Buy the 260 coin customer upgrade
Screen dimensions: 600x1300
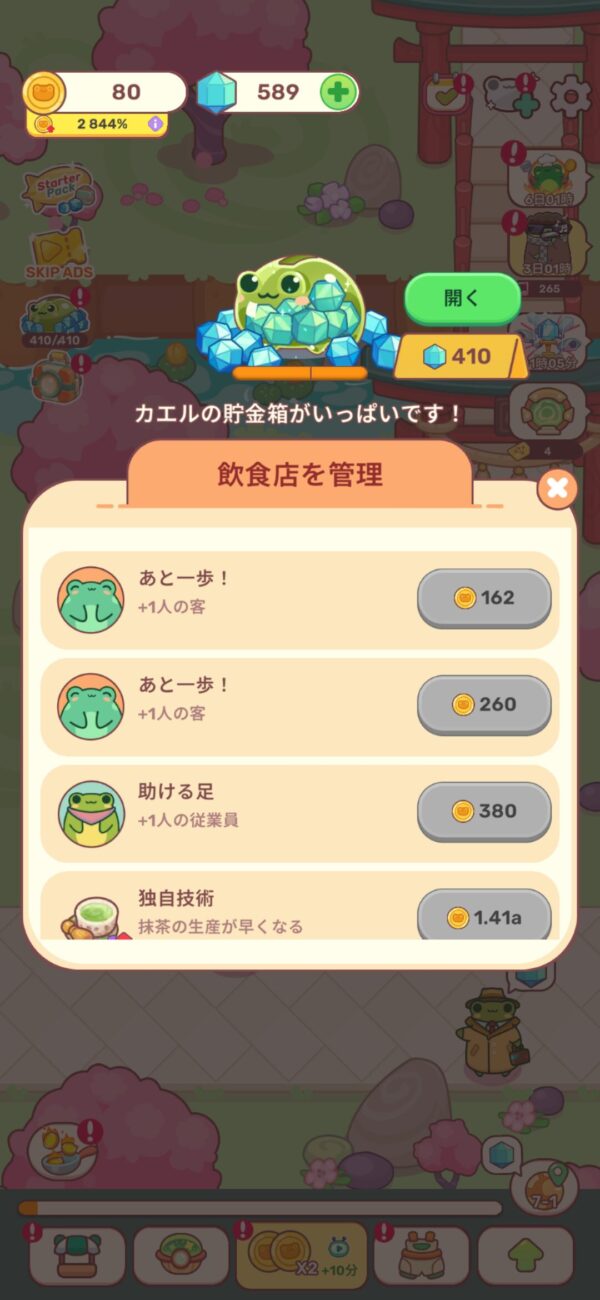pyautogui.click(x=484, y=704)
